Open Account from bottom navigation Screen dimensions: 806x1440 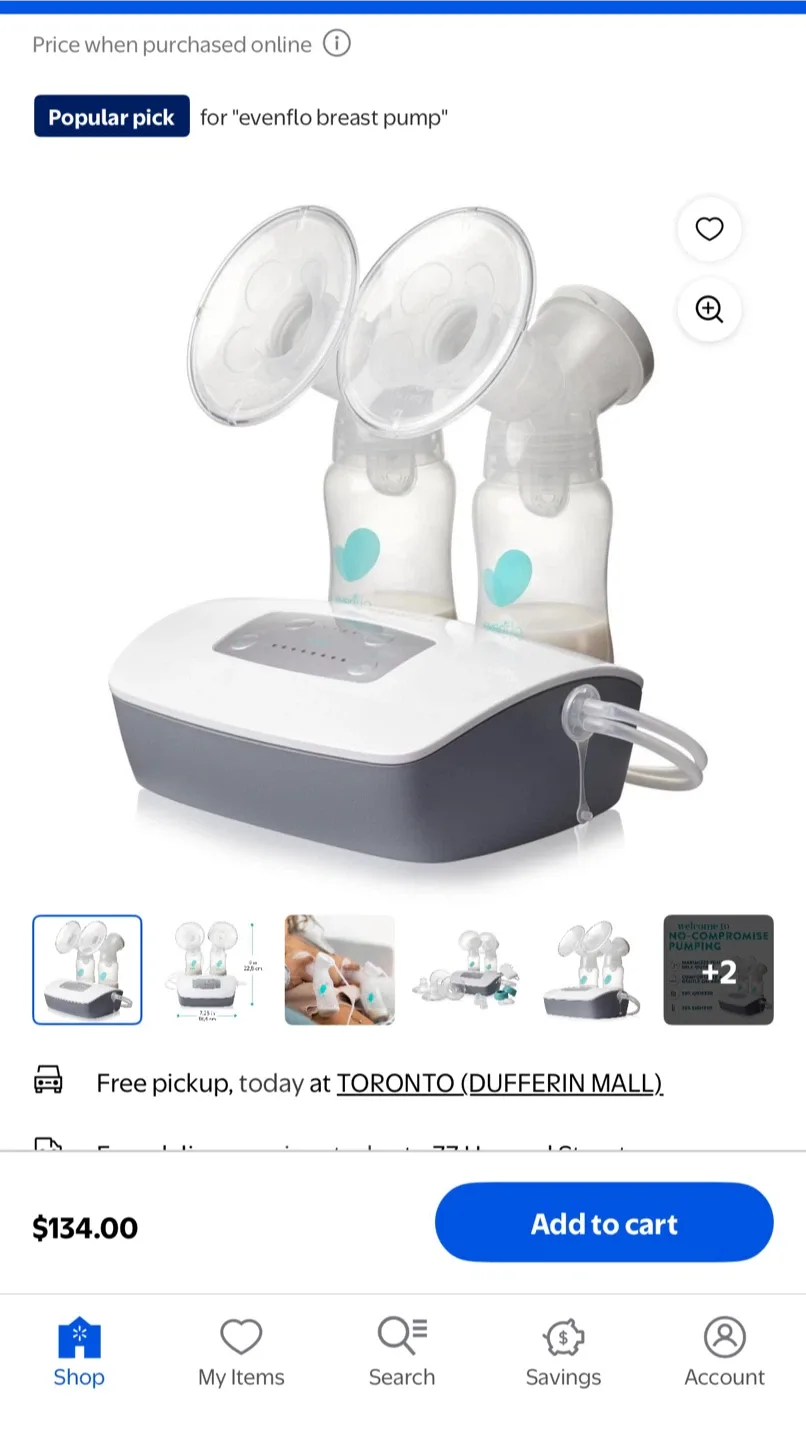coord(724,1348)
